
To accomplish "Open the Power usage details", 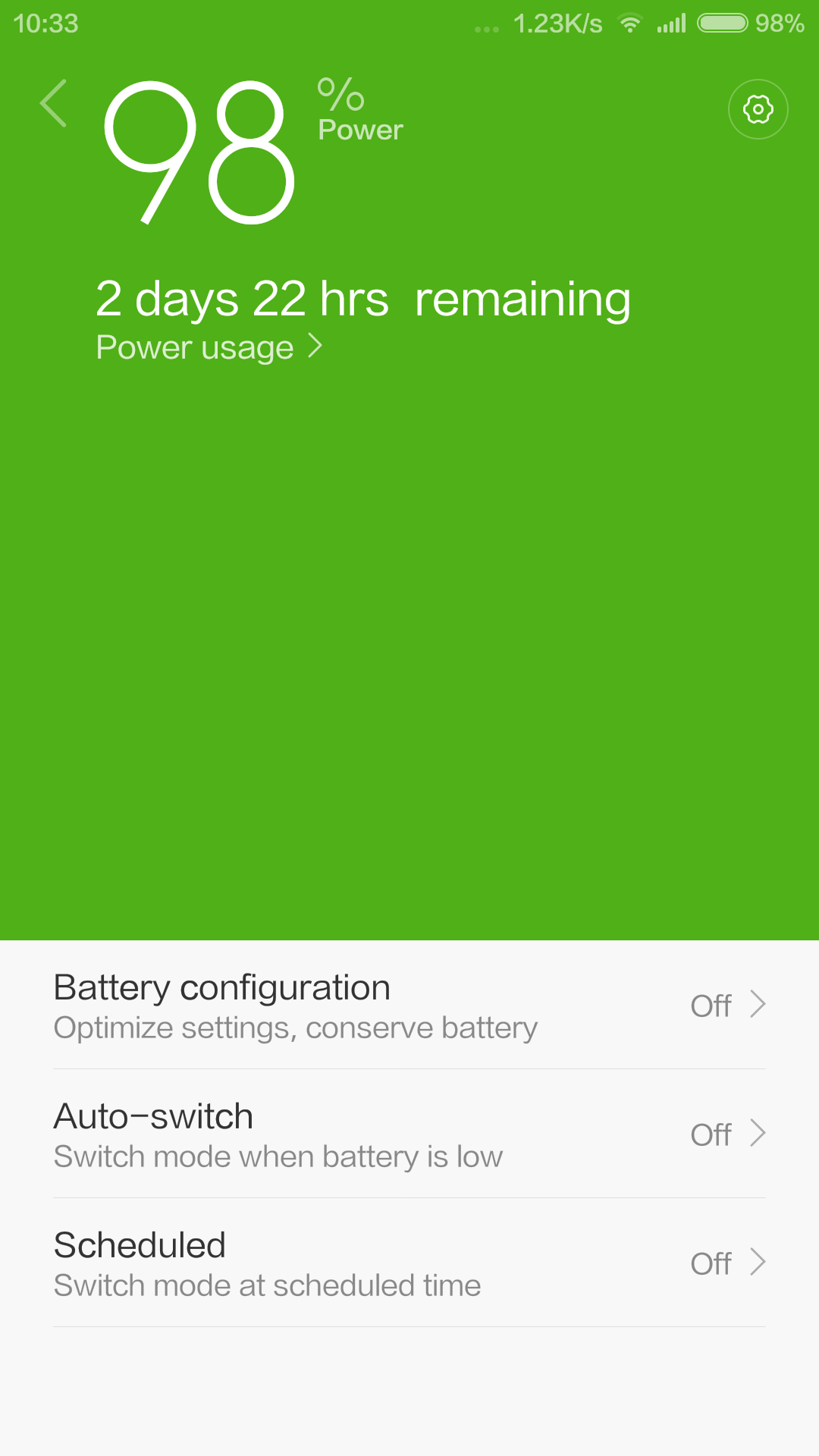I will tap(209, 347).
